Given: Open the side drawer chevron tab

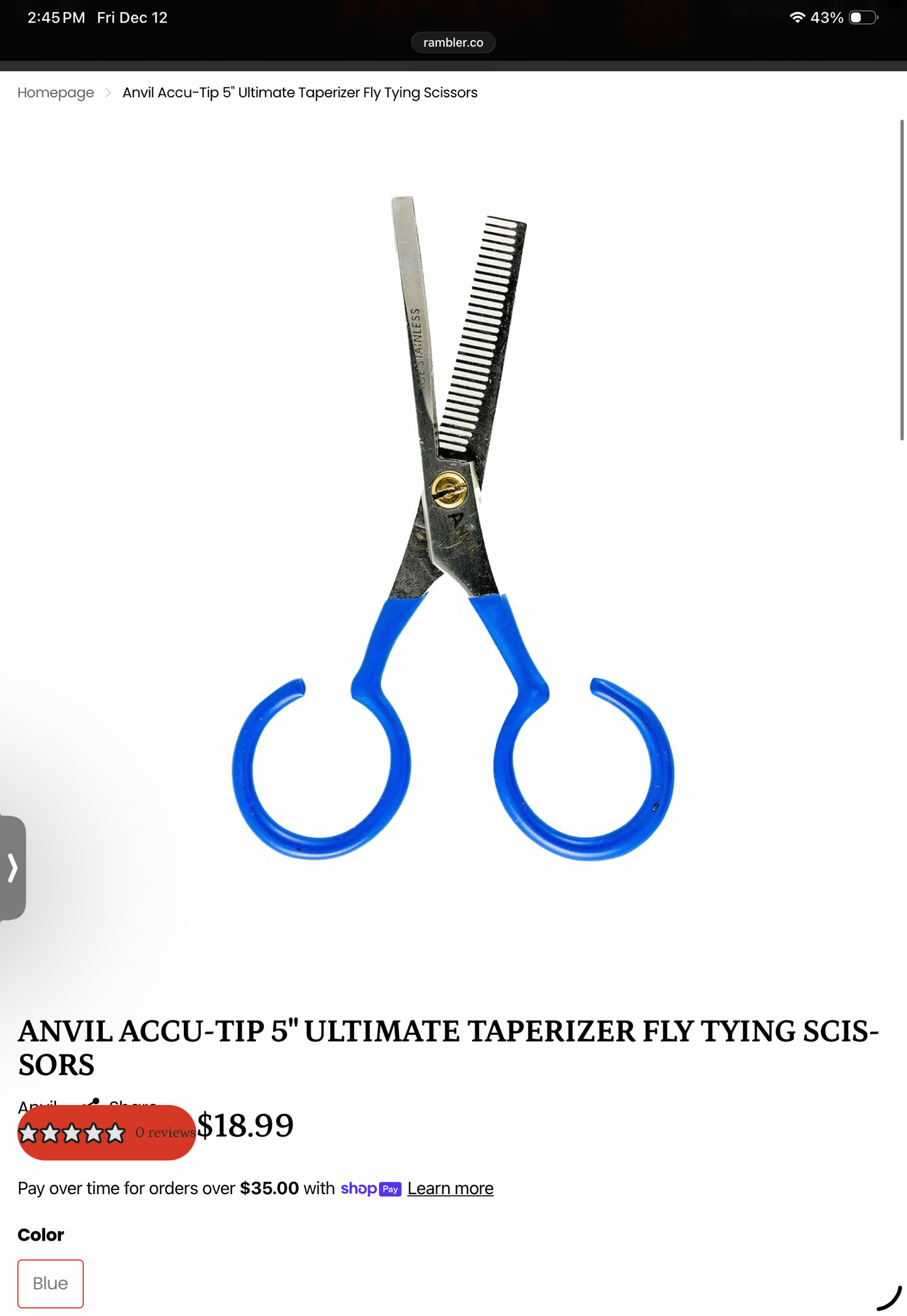Looking at the screenshot, I should (x=13, y=866).
